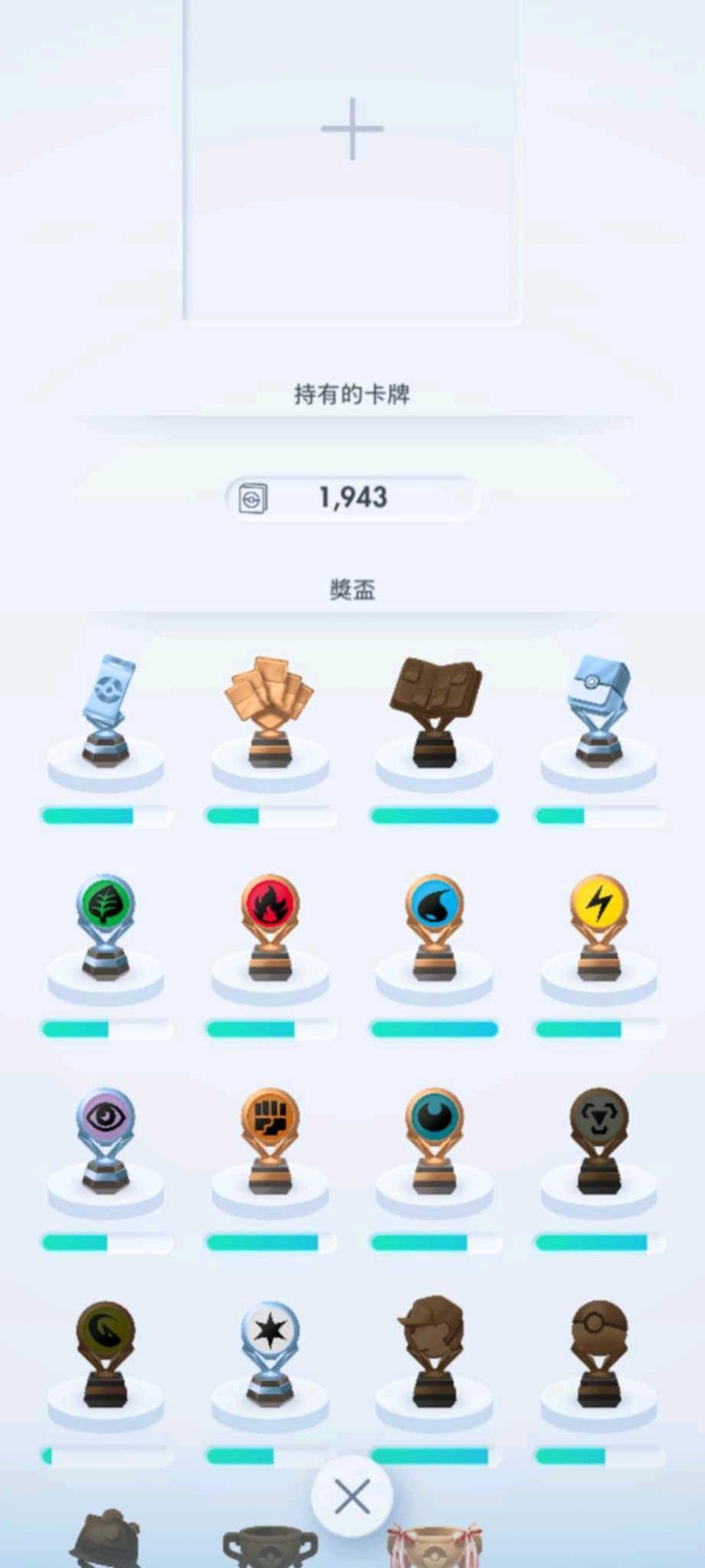Open the purple psychic eye trophy
This screenshot has height=1568, width=705.
click(x=106, y=1139)
